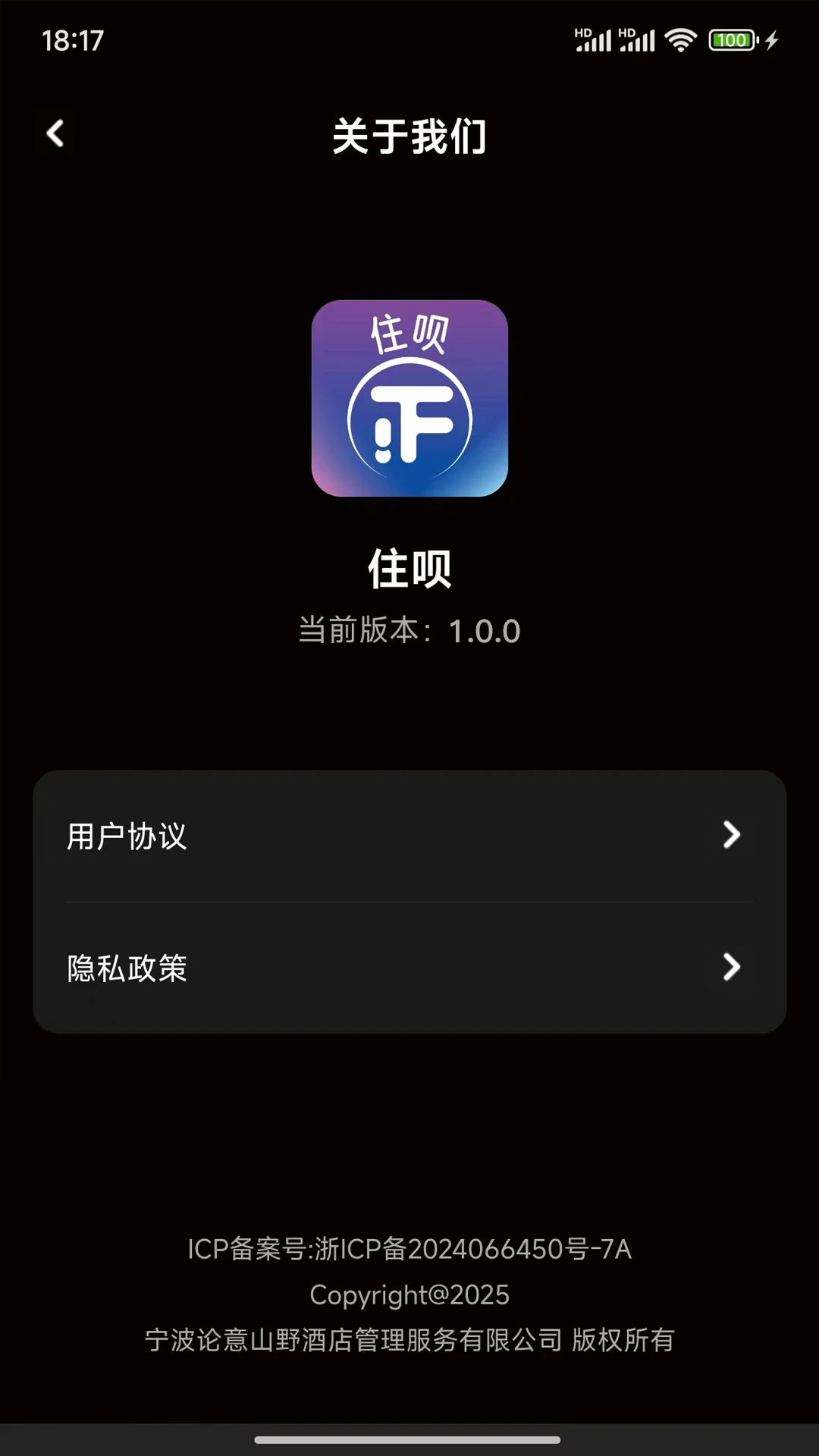
Task: Tap the Copyright@2025 text
Action: pyautogui.click(x=409, y=1295)
